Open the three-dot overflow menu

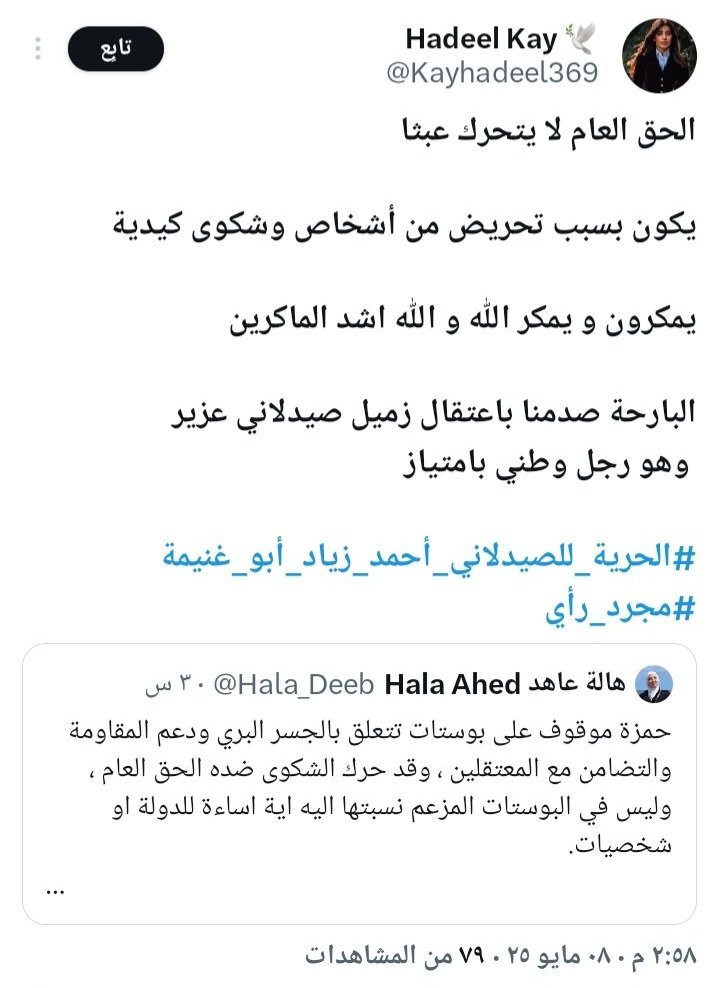point(38,49)
